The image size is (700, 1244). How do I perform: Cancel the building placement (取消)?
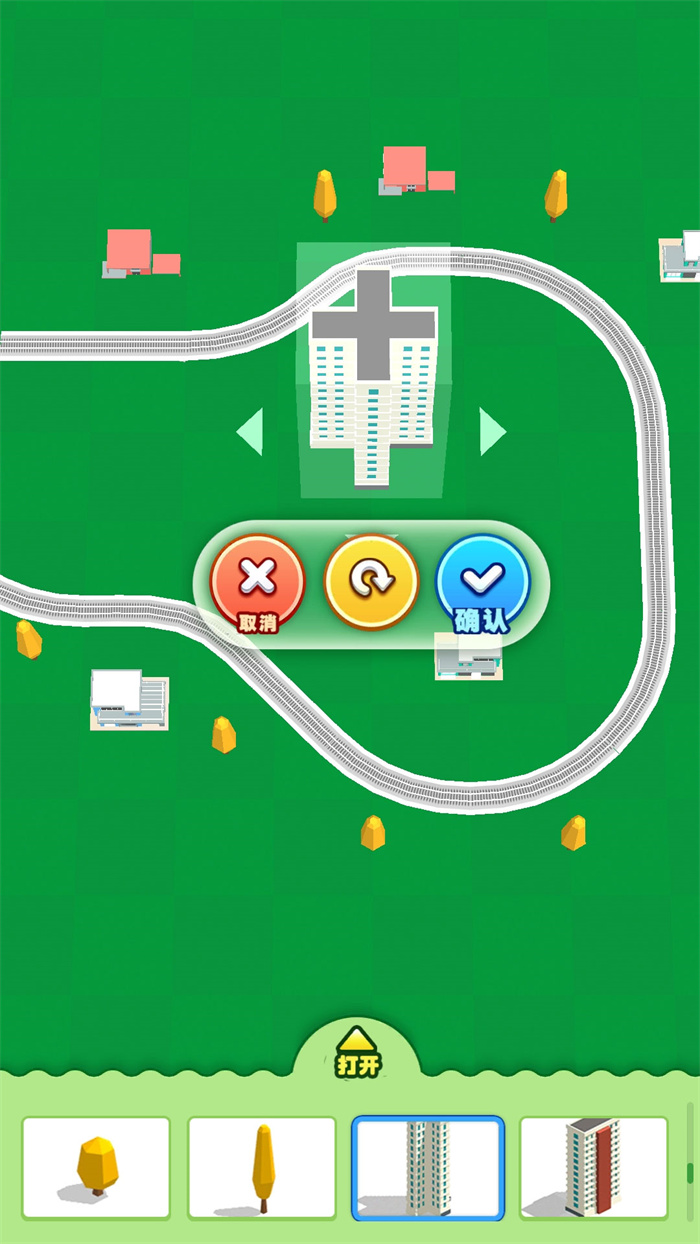257,585
